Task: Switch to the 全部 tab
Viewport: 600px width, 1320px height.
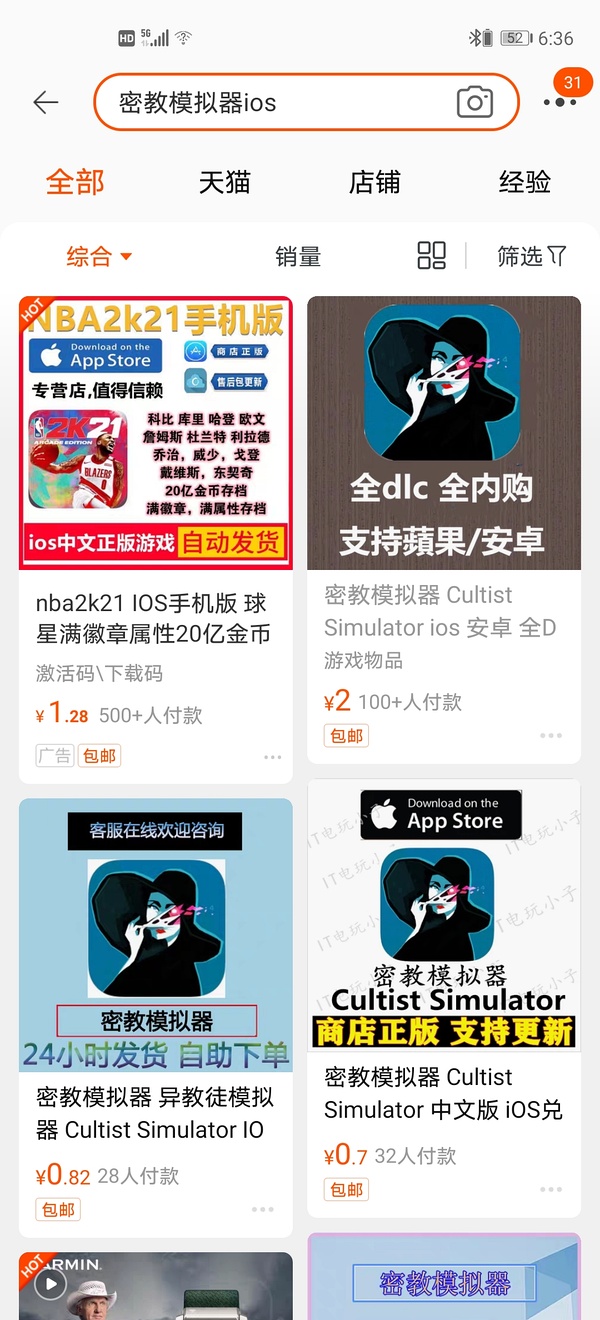Action: 75,182
